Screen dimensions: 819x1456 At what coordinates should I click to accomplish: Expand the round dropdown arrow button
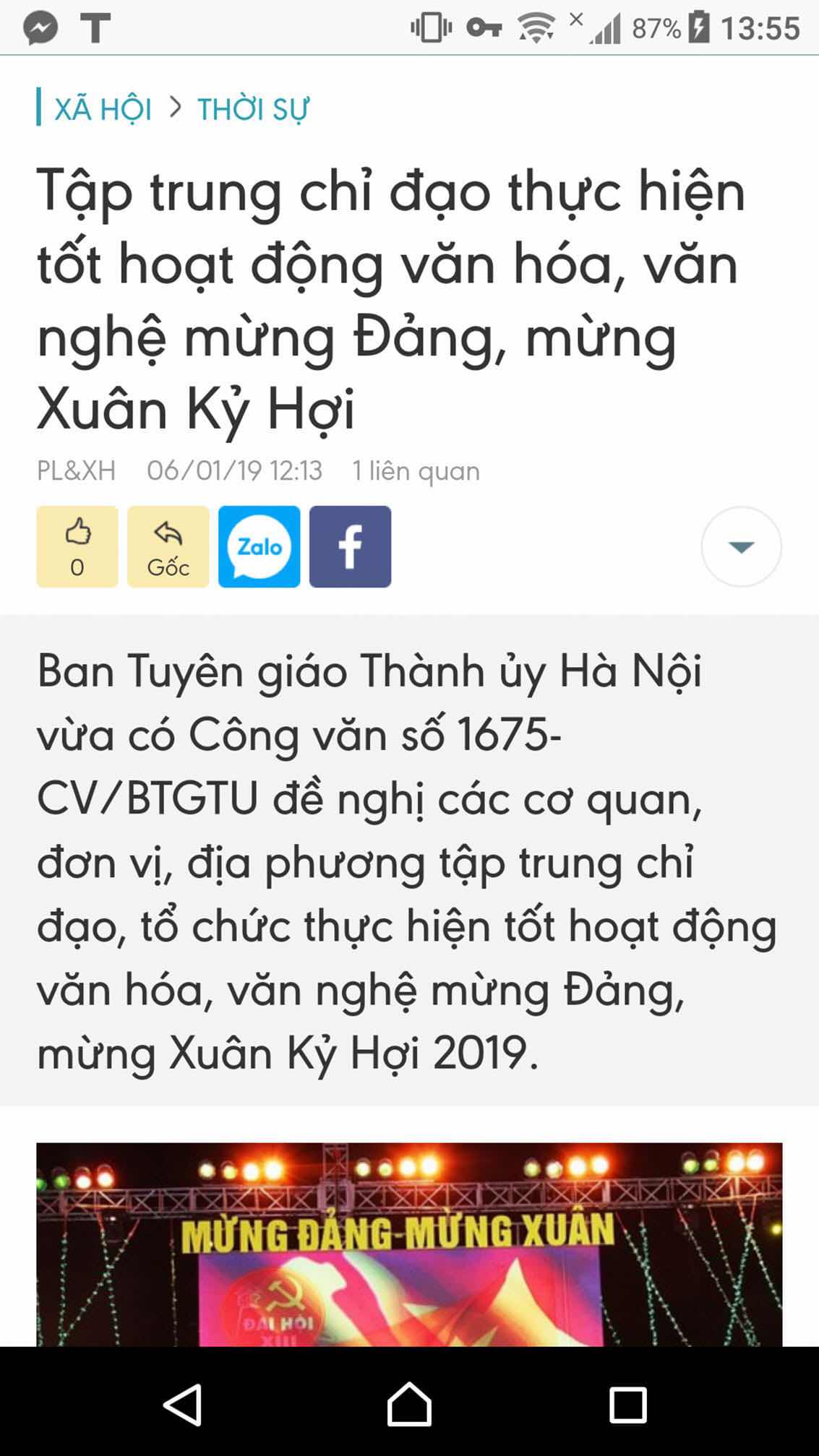(742, 546)
